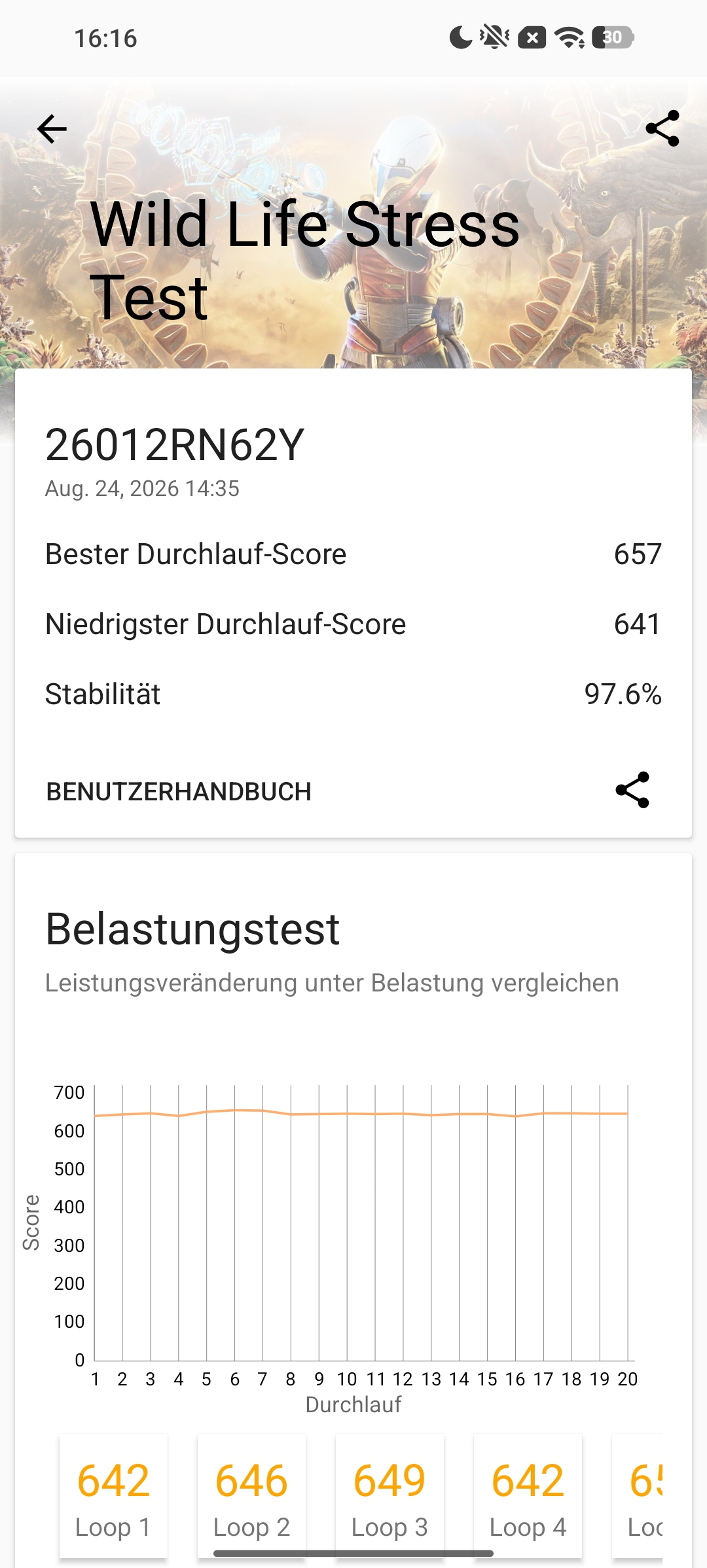Open Loop 2 score card
Image resolution: width=707 pixels, height=1568 pixels.
(x=251, y=1495)
